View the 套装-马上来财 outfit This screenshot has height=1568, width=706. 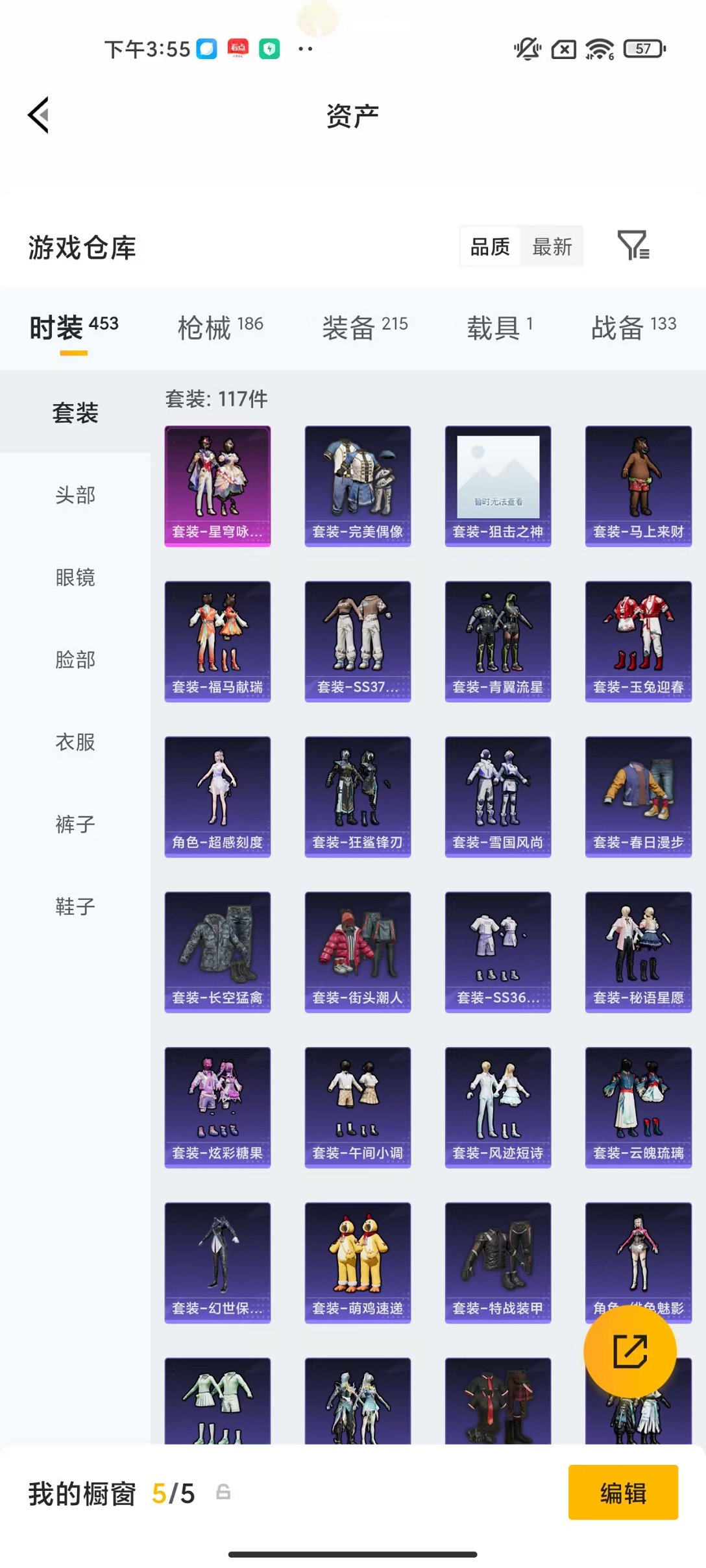[x=638, y=486]
